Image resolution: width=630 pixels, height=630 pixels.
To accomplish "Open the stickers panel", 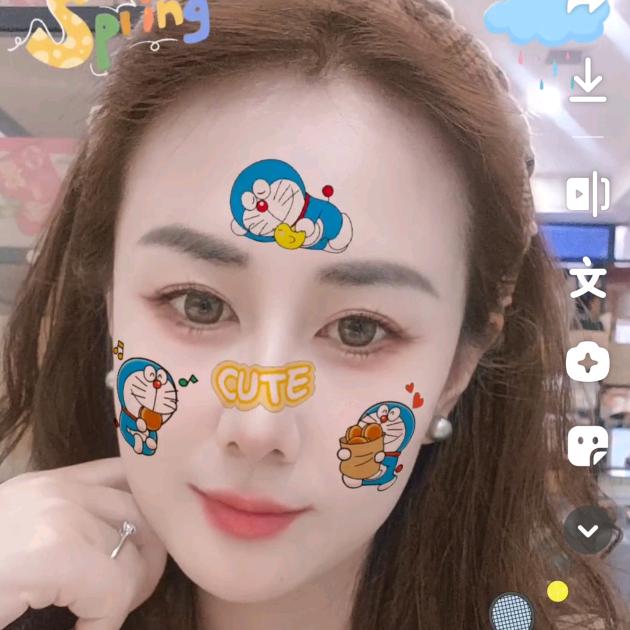I will point(588,446).
